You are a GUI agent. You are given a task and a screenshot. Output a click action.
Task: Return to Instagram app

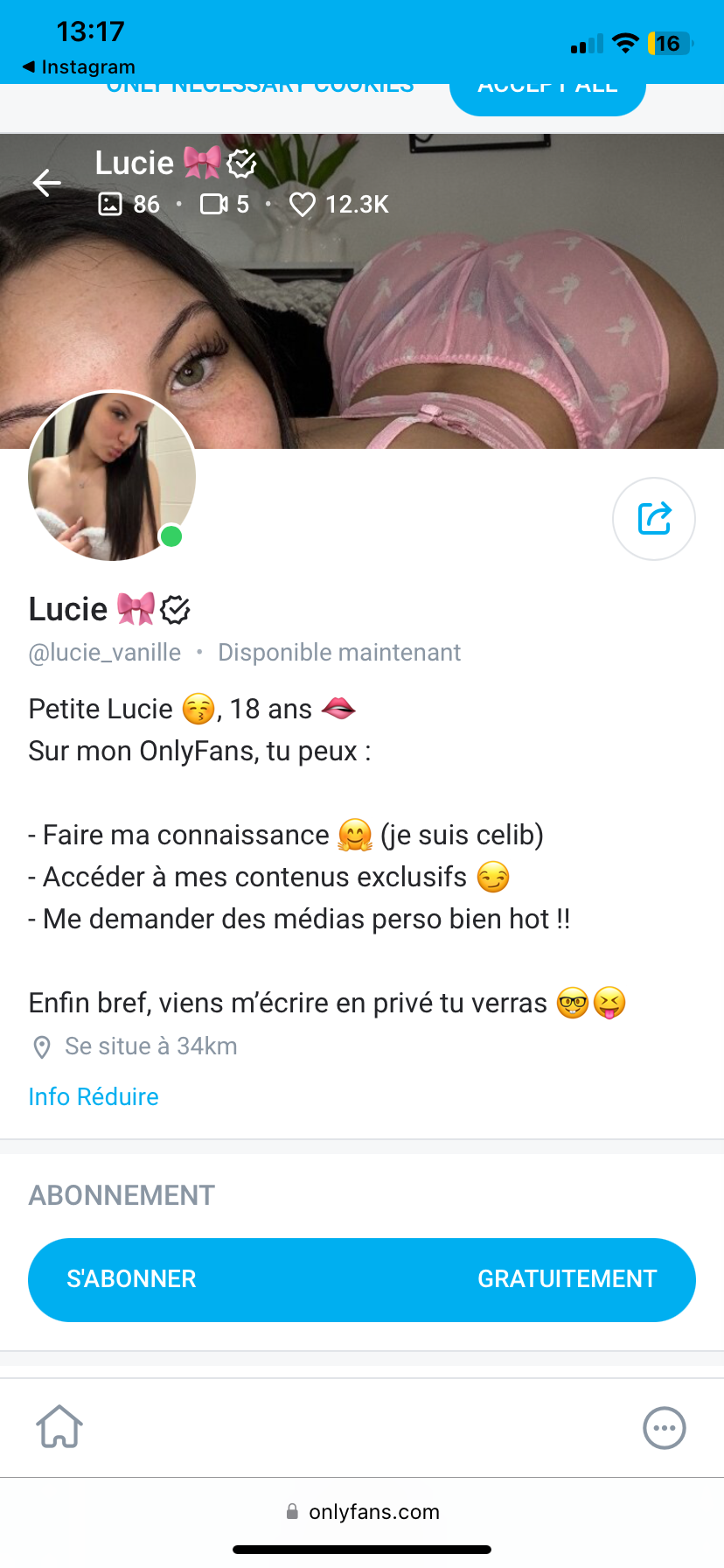pos(79,66)
